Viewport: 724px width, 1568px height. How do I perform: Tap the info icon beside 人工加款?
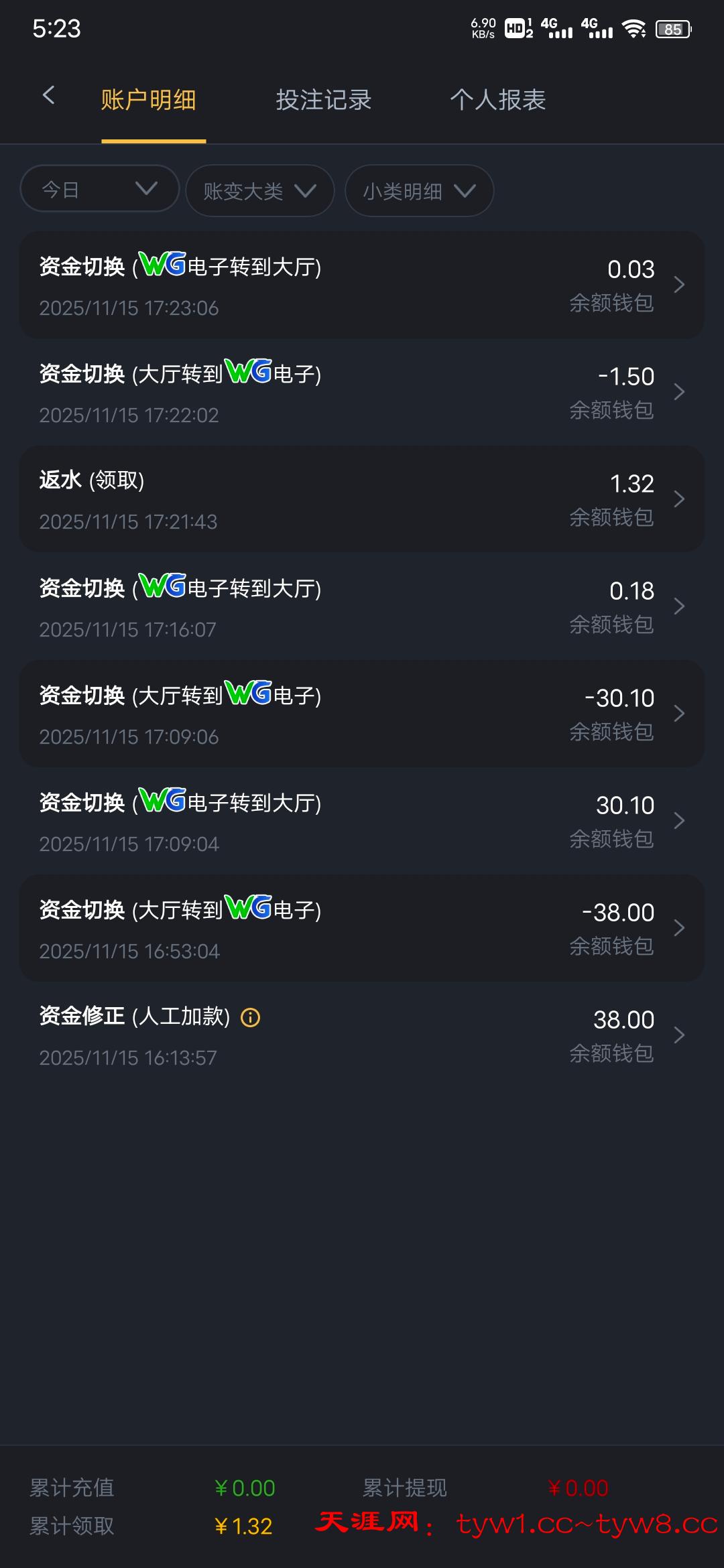(251, 1018)
